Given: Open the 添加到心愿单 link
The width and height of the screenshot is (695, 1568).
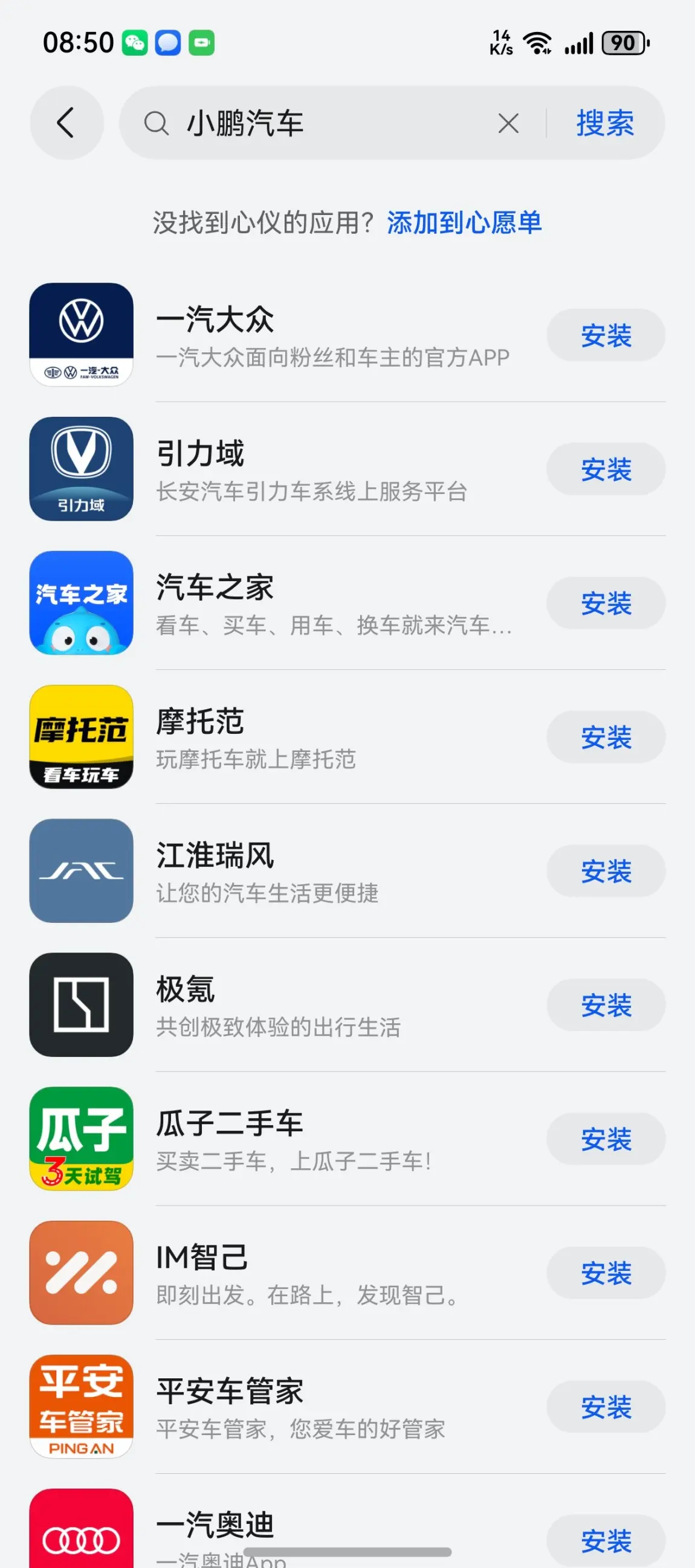Looking at the screenshot, I should click(464, 223).
